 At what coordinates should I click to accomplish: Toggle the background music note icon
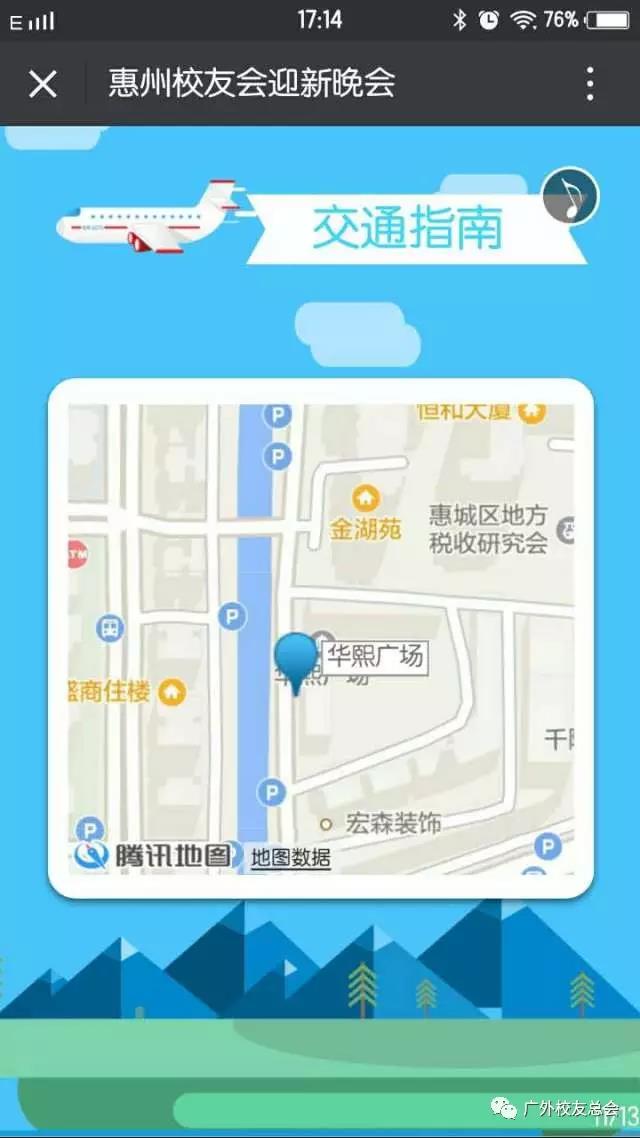(570, 196)
